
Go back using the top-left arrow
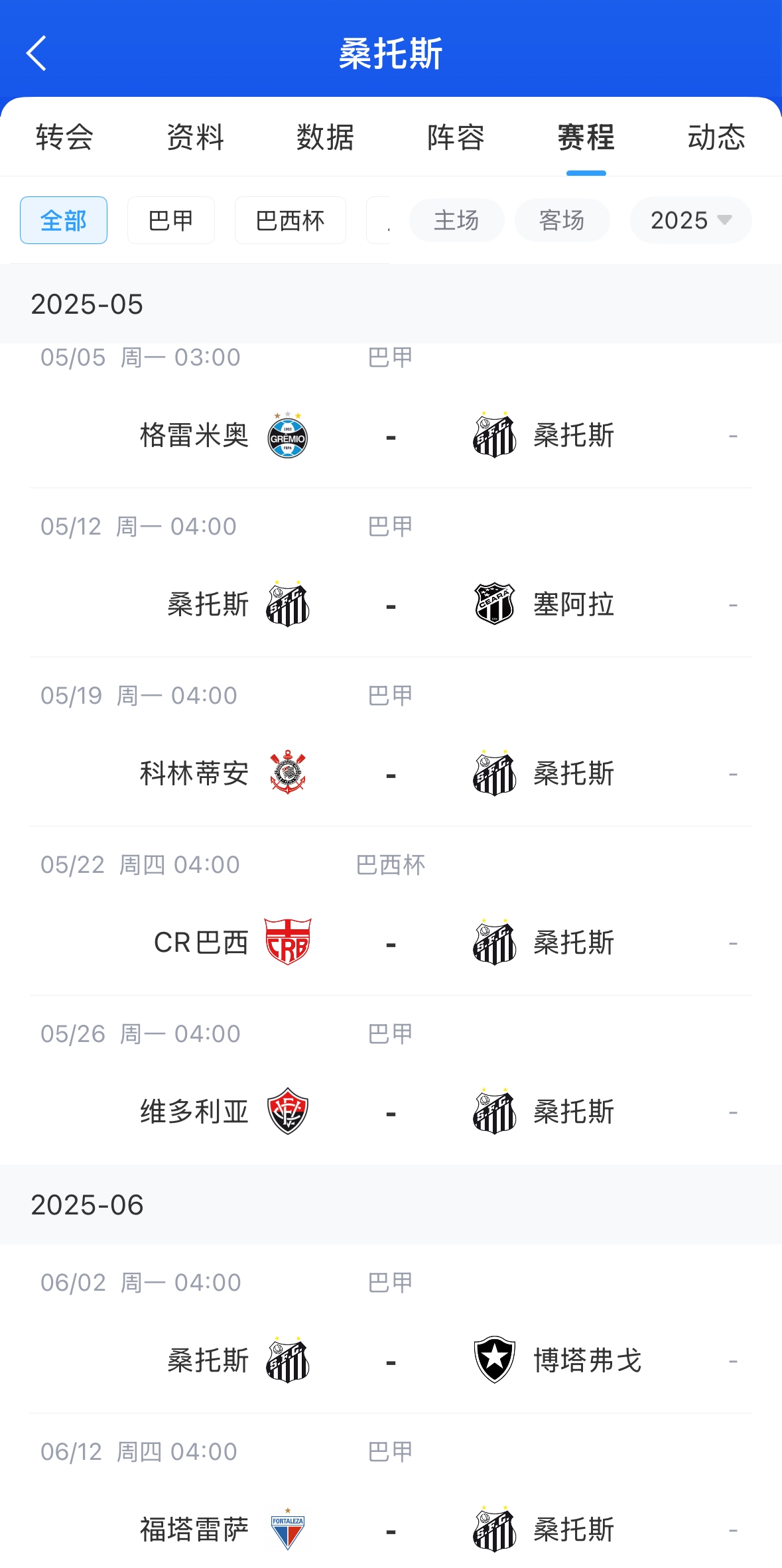(x=36, y=53)
